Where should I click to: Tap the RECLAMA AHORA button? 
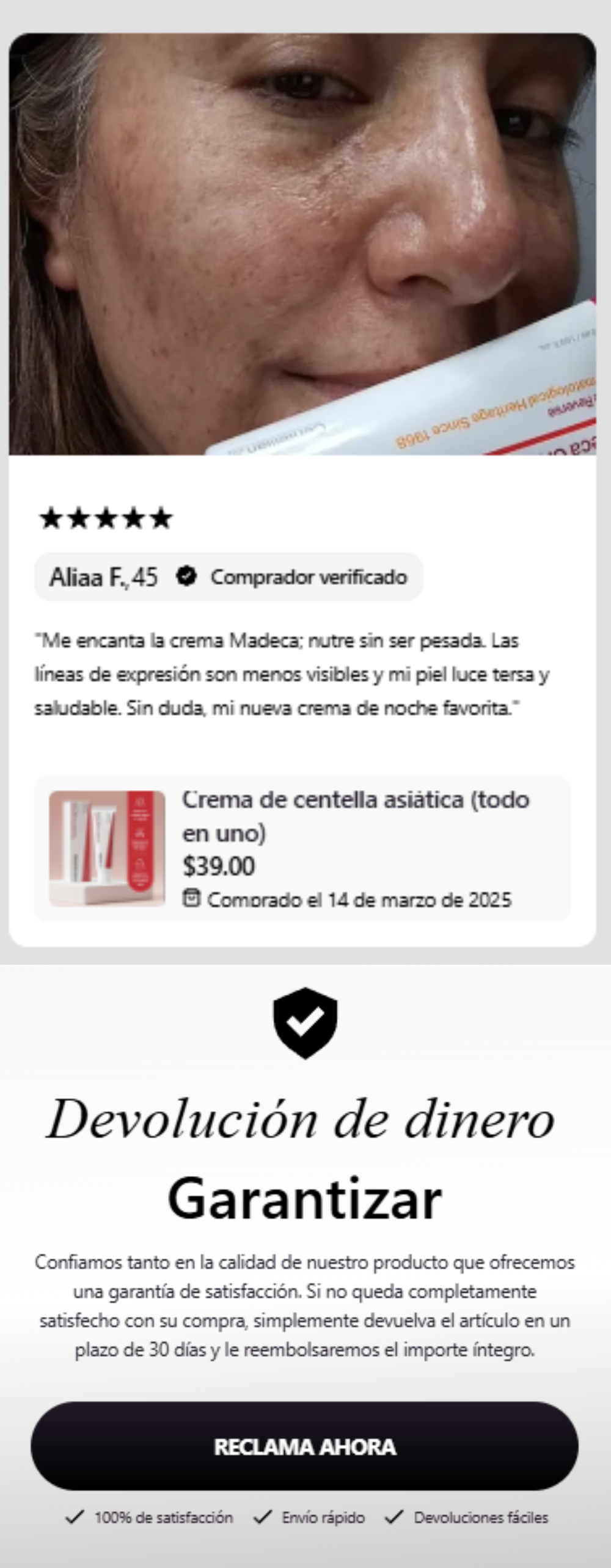click(304, 1446)
